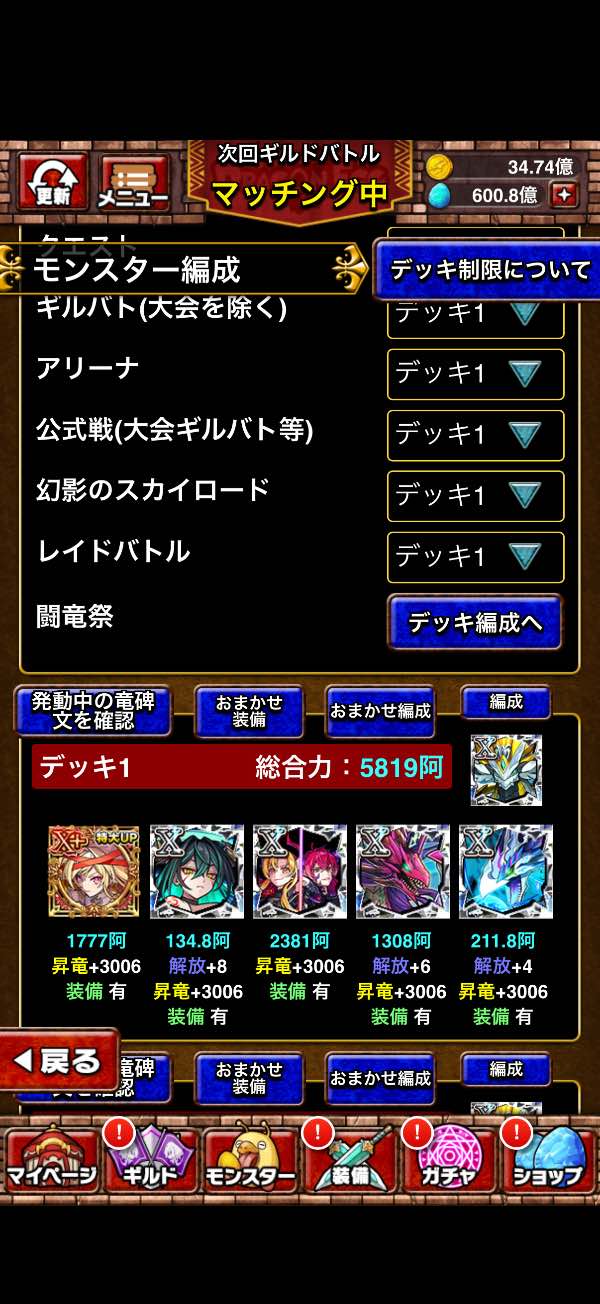Open the メニュー menu button
600x1304 pixels.
(133, 184)
